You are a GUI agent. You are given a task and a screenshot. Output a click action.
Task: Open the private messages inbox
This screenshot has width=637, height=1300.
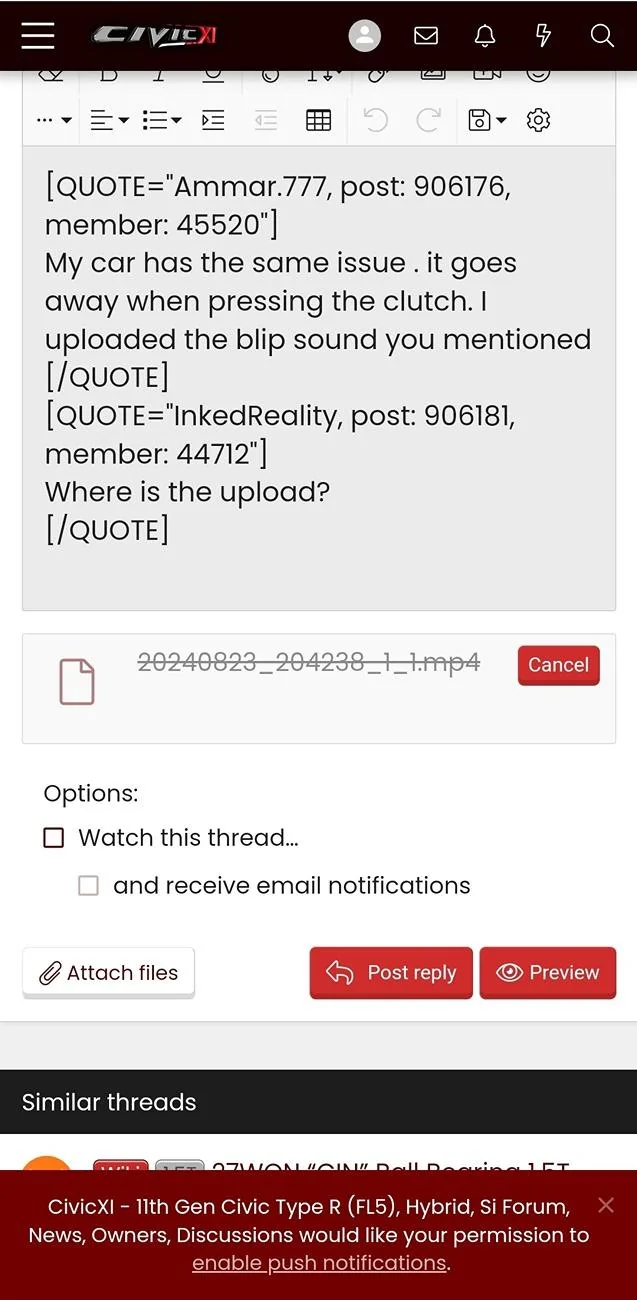coord(426,35)
